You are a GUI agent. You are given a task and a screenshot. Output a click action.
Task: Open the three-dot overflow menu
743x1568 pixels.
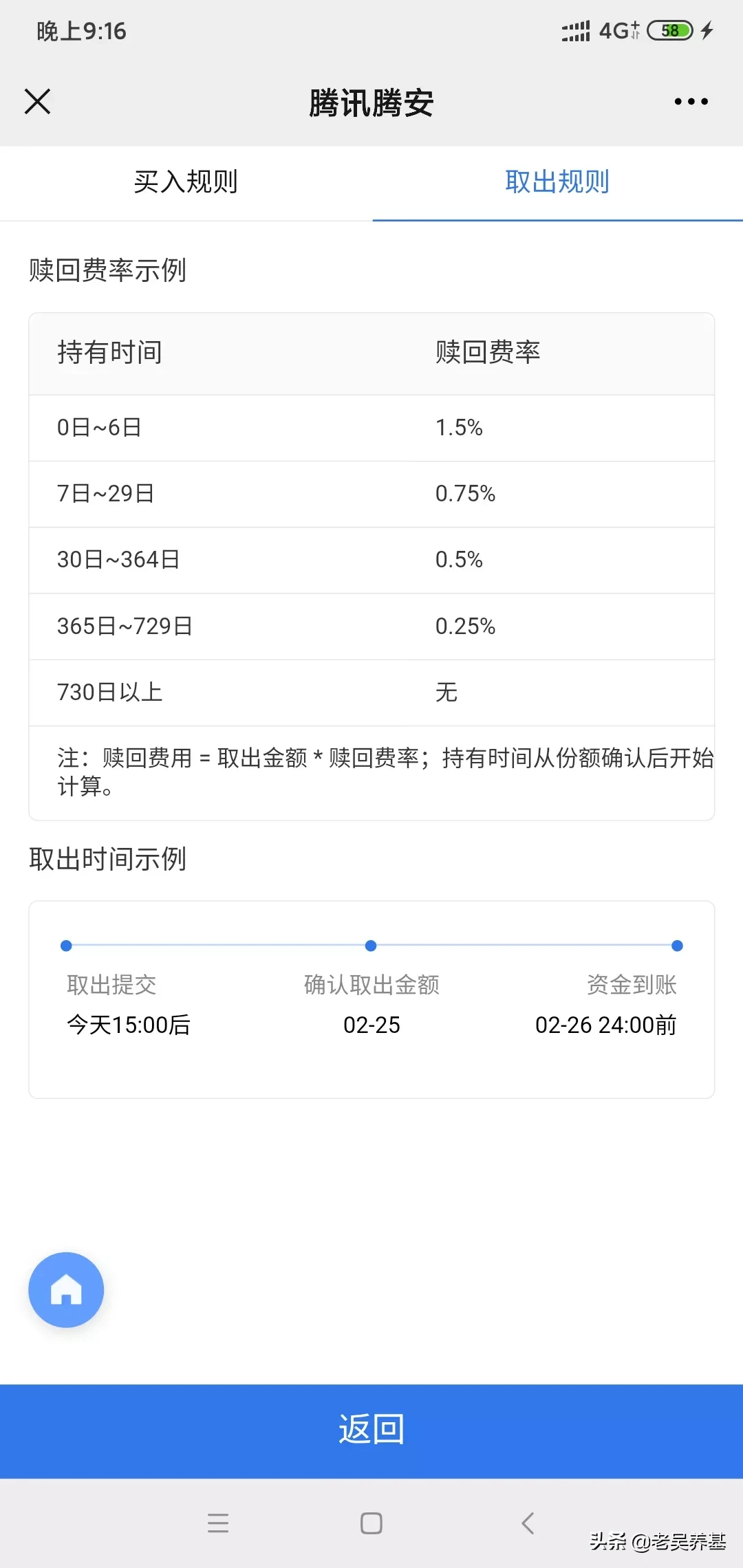point(691,102)
